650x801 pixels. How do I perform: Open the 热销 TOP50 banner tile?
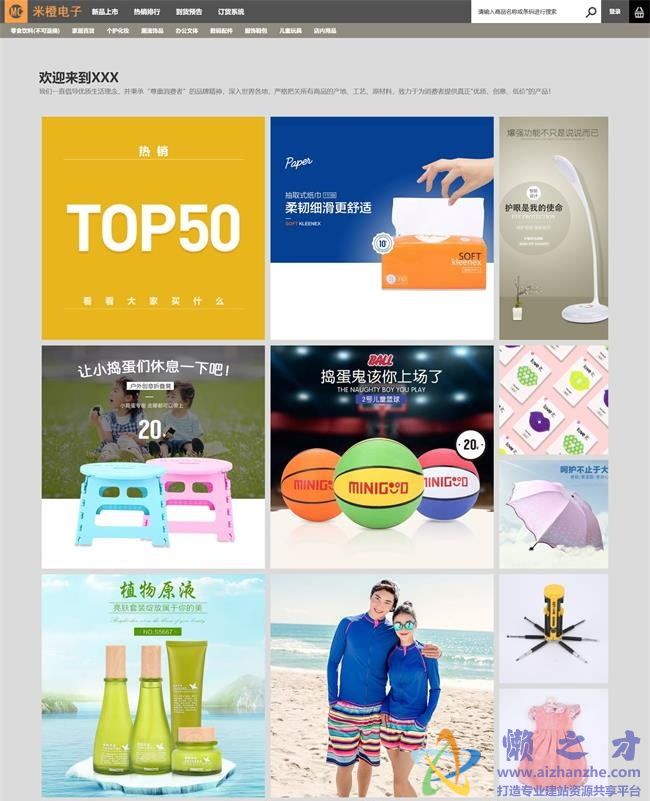153,228
